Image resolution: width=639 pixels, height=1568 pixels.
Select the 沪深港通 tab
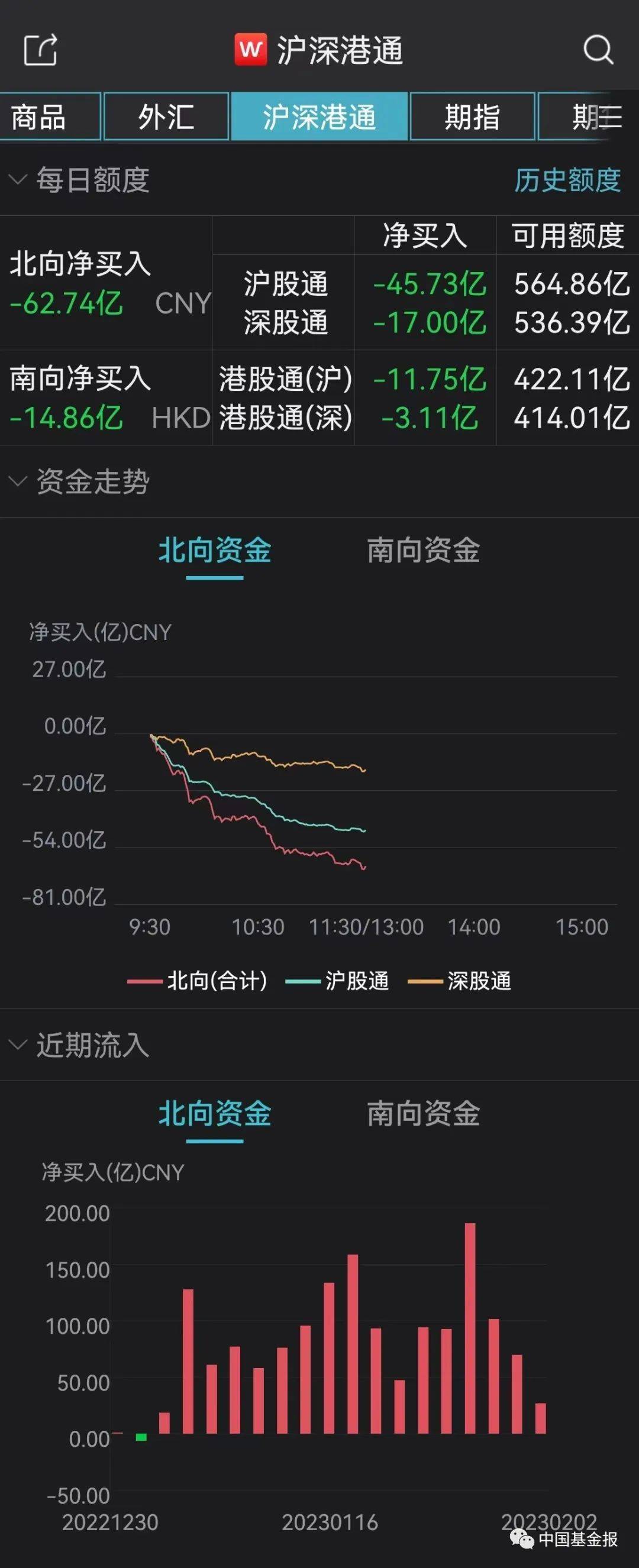click(x=319, y=117)
